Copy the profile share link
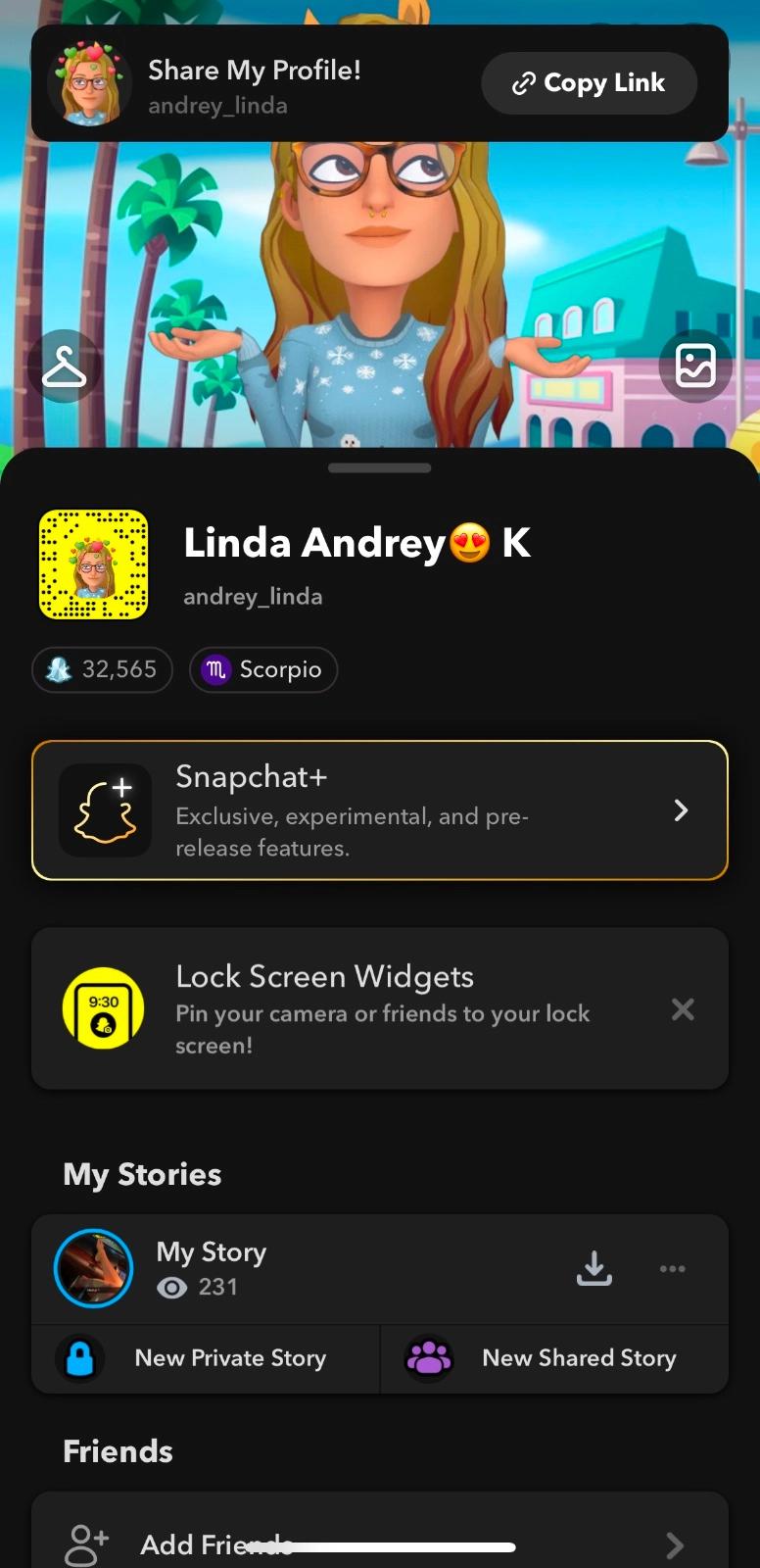Viewport: 760px width, 1568px height. point(589,83)
